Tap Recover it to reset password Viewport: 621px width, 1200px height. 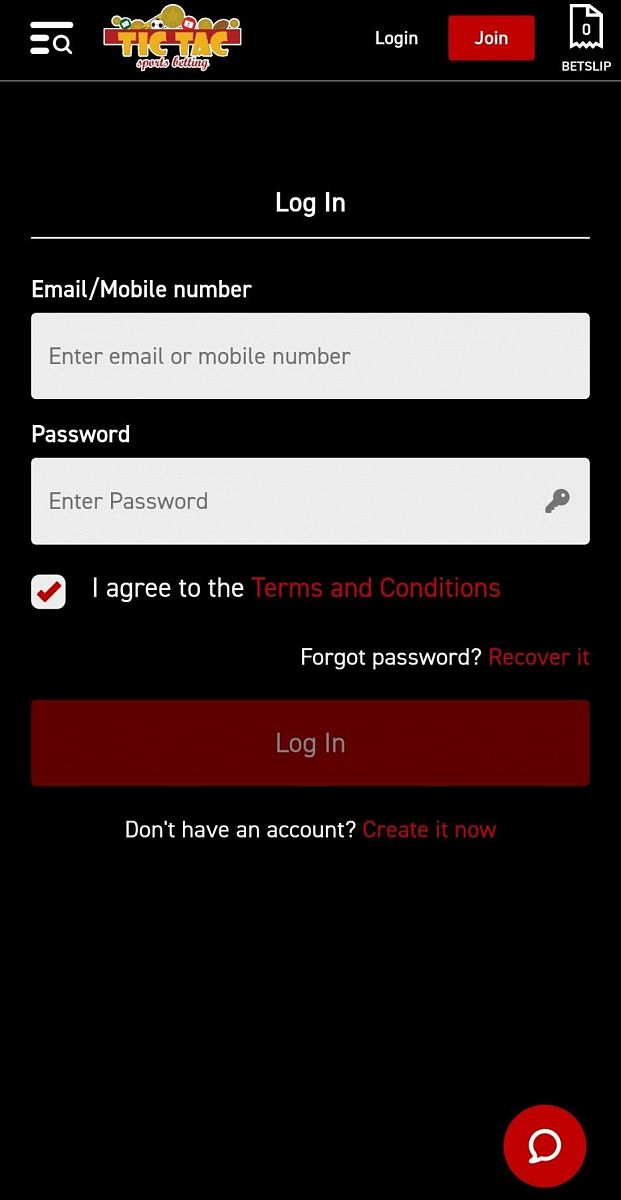point(538,657)
